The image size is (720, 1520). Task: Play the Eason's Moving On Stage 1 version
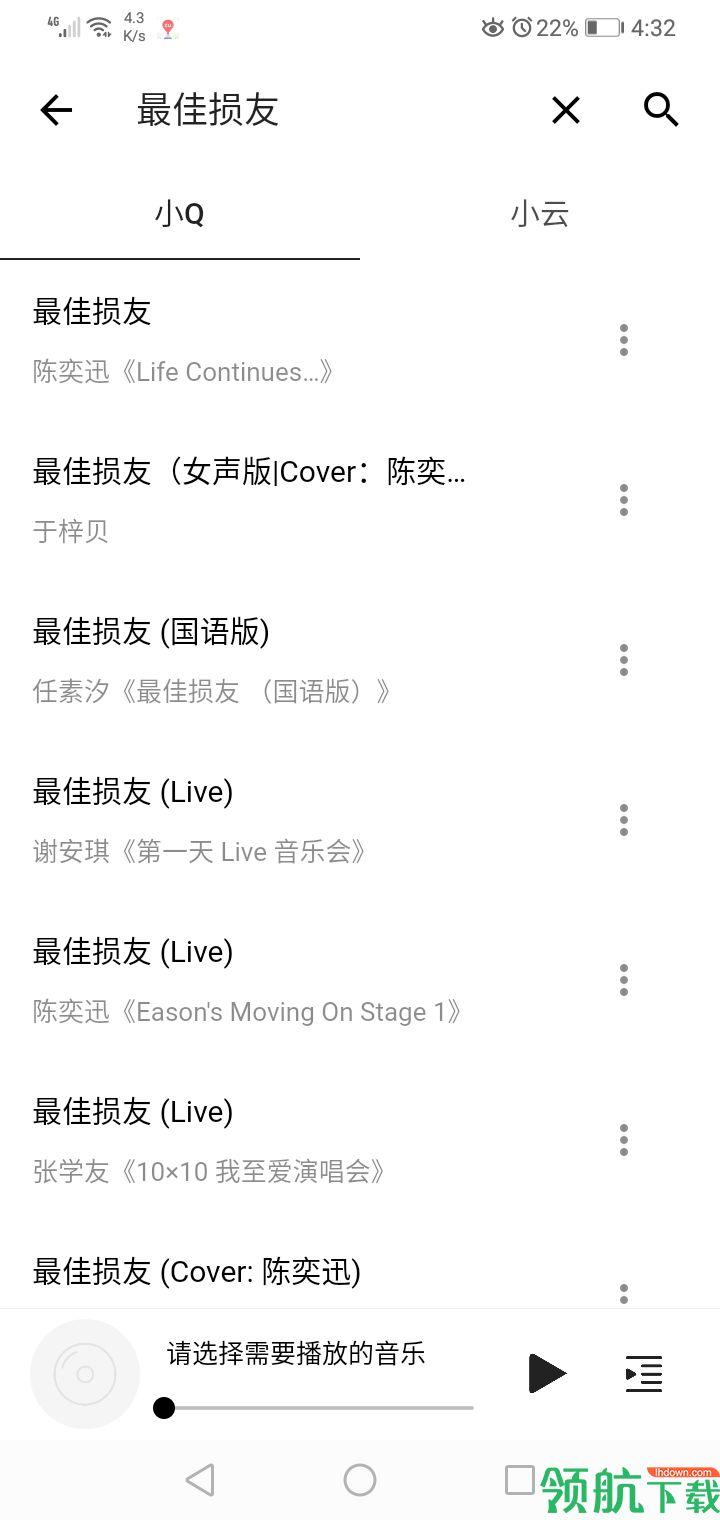(250, 980)
